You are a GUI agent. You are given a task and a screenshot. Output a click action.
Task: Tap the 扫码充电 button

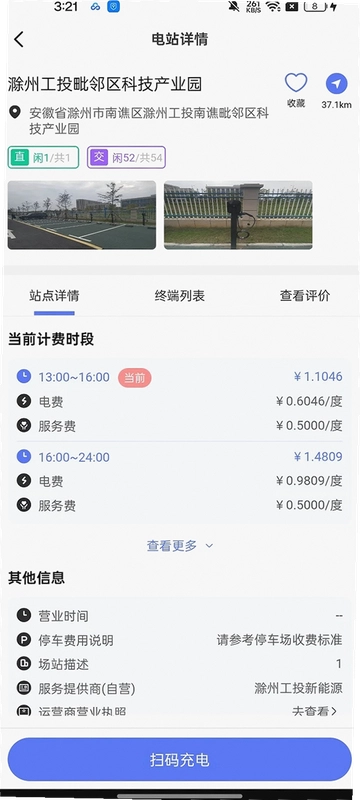pos(179,760)
